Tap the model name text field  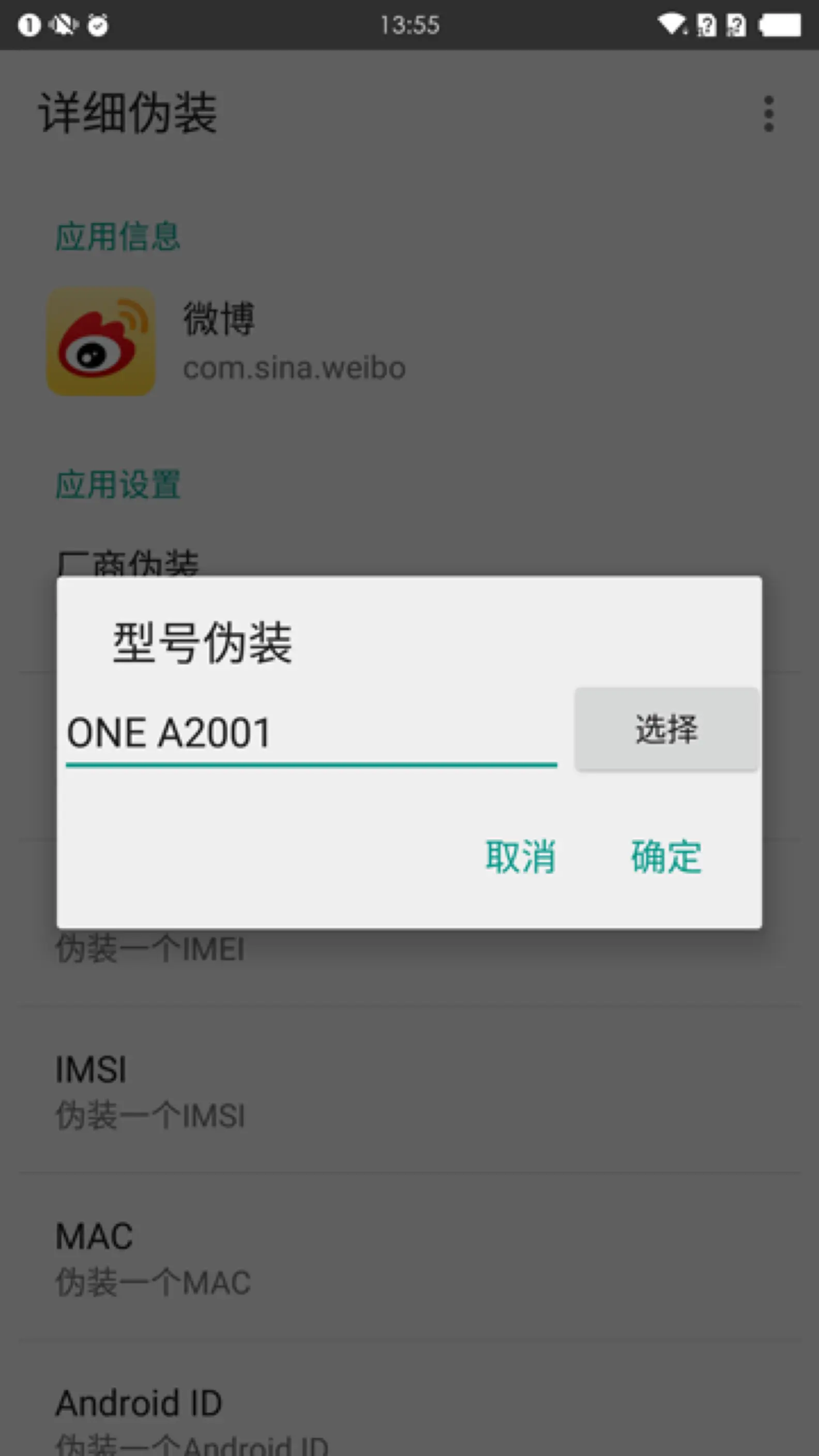311,733
